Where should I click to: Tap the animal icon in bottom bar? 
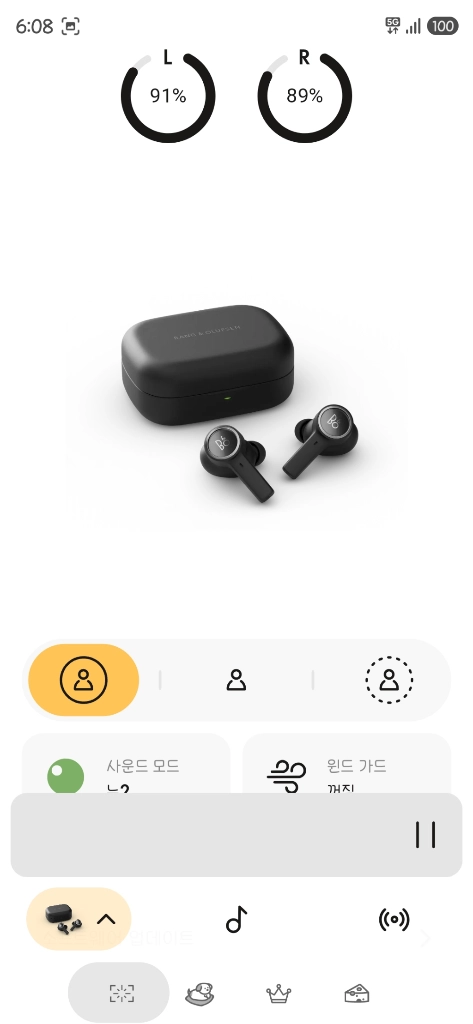(x=199, y=994)
